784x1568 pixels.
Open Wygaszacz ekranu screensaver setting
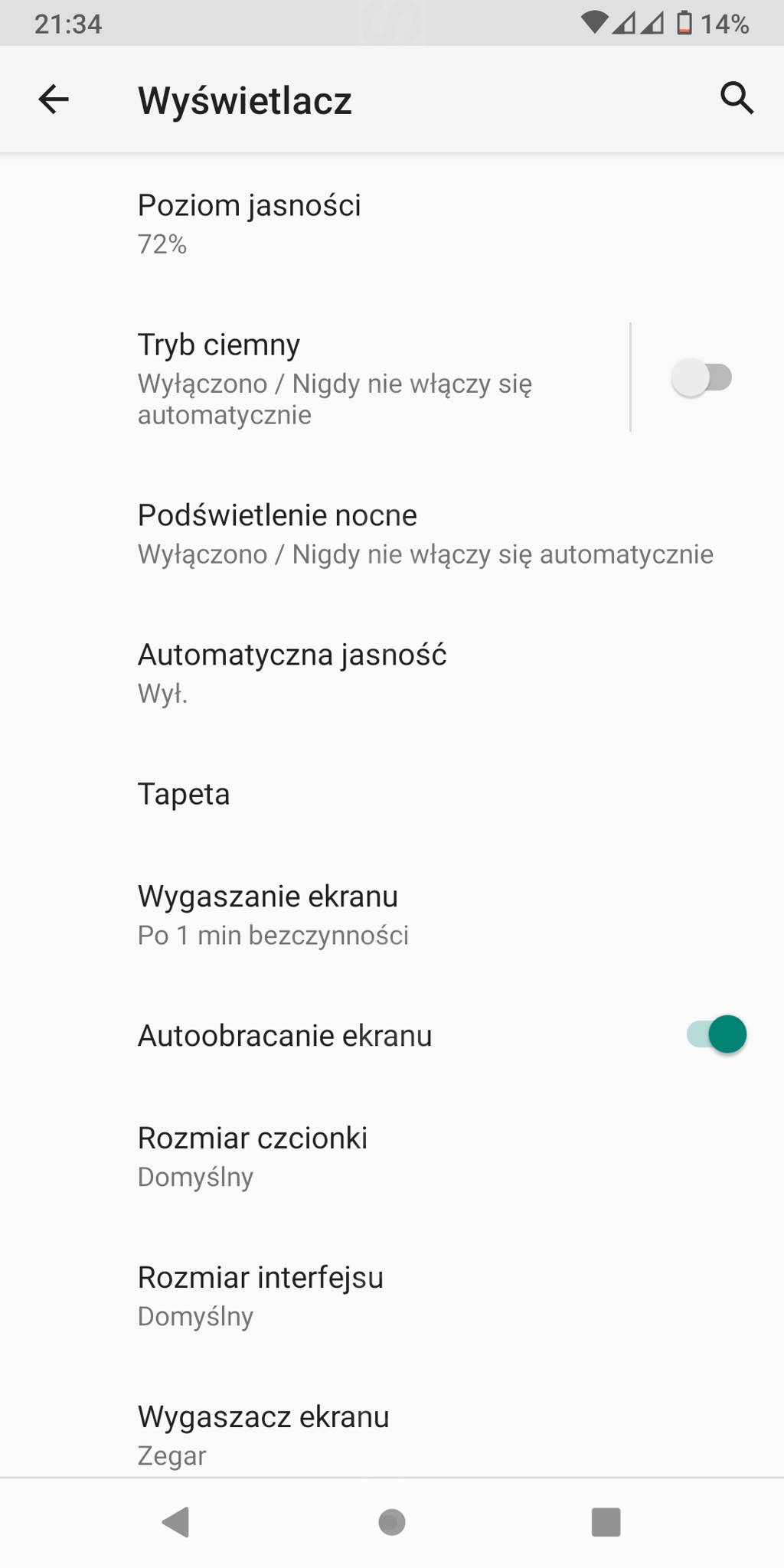tap(392, 1435)
